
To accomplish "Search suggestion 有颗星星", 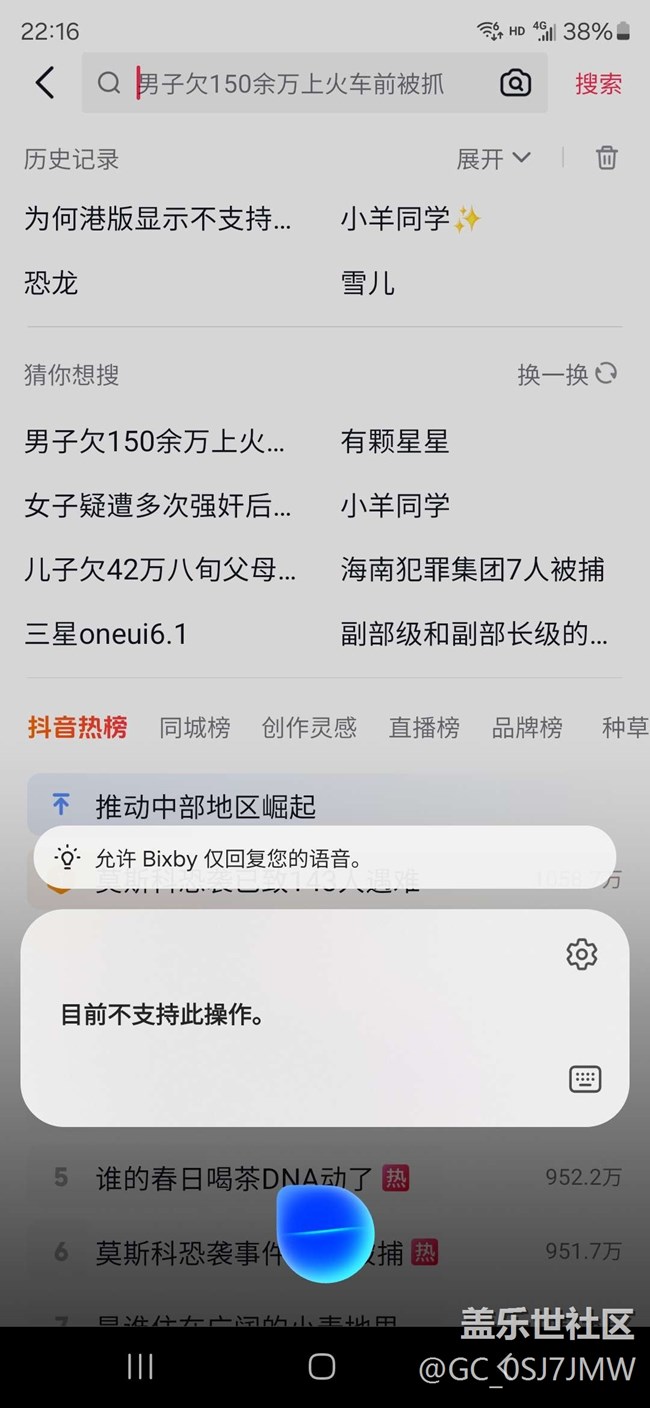I will 395,441.
